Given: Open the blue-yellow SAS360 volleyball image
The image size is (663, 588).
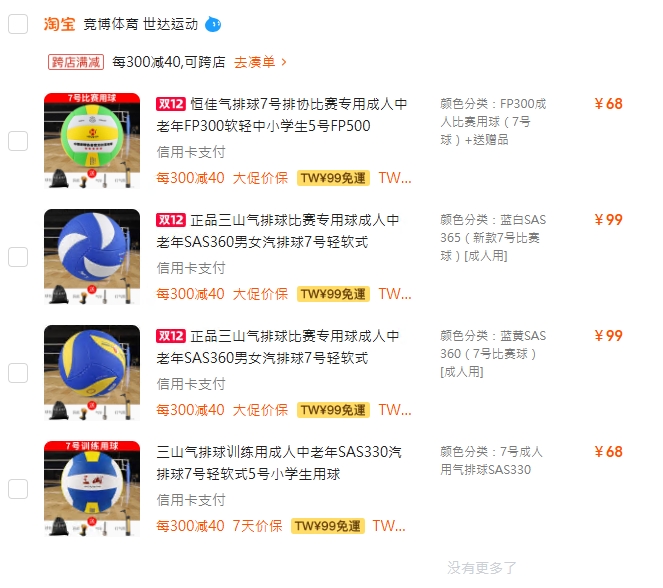Looking at the screenshot, I should point(92,373).
